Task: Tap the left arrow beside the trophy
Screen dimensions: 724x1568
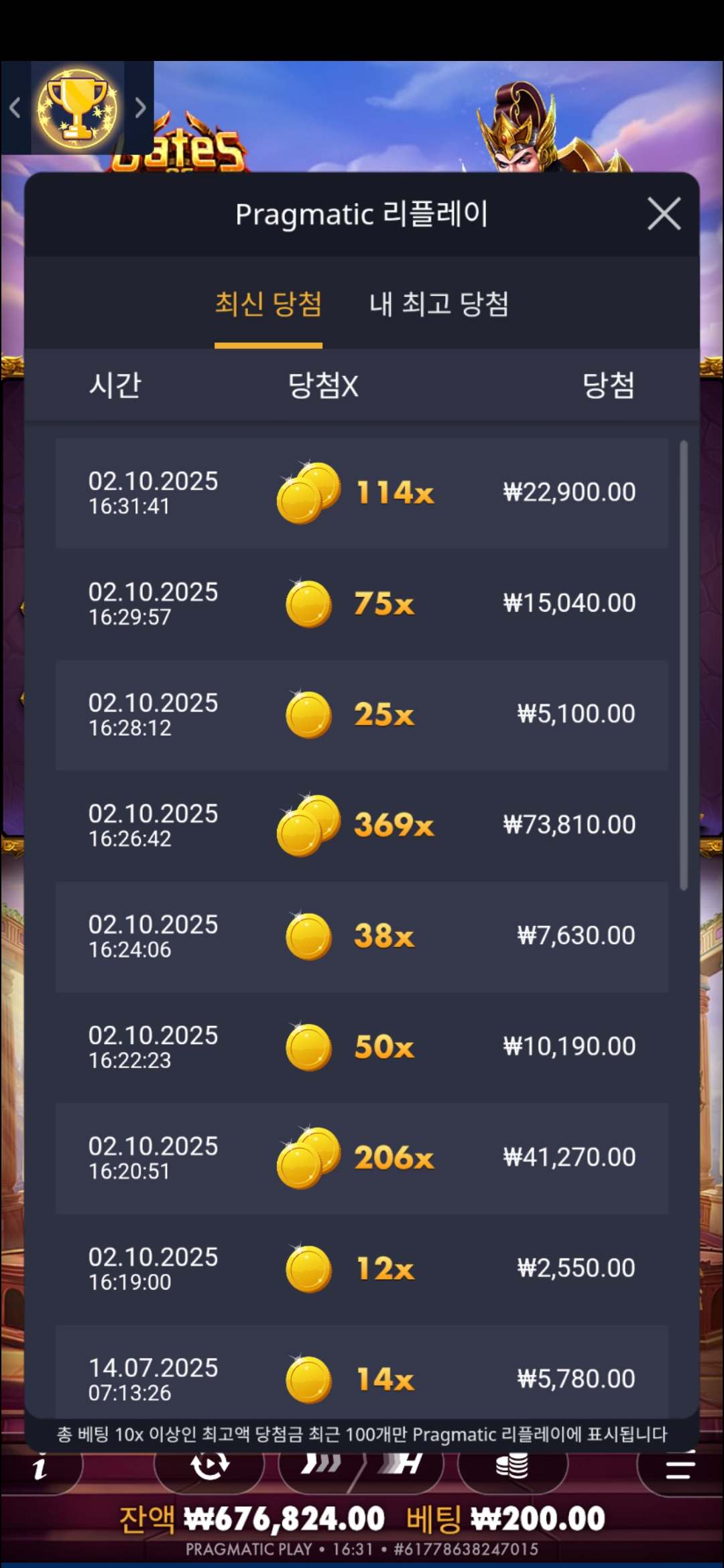Action: [x=15, y=107]
